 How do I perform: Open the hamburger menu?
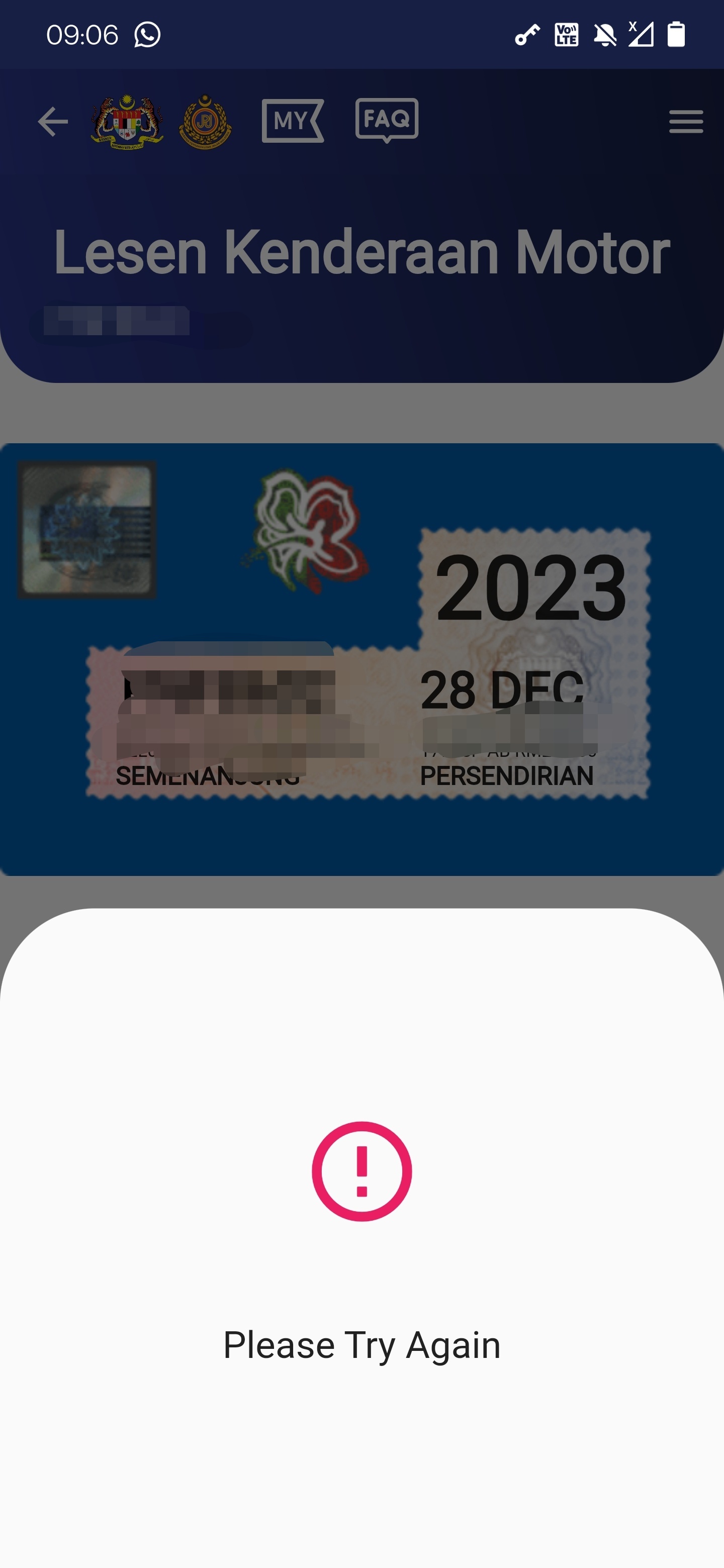coord(686,122)
